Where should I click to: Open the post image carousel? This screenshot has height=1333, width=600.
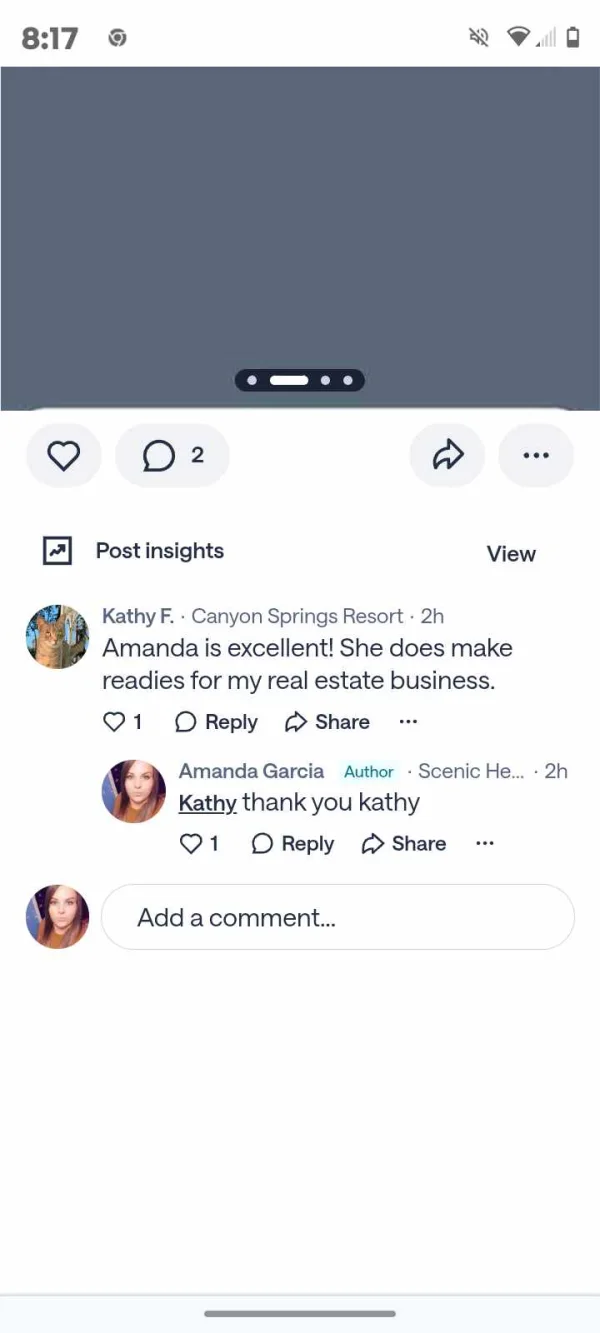pos(300,238)
